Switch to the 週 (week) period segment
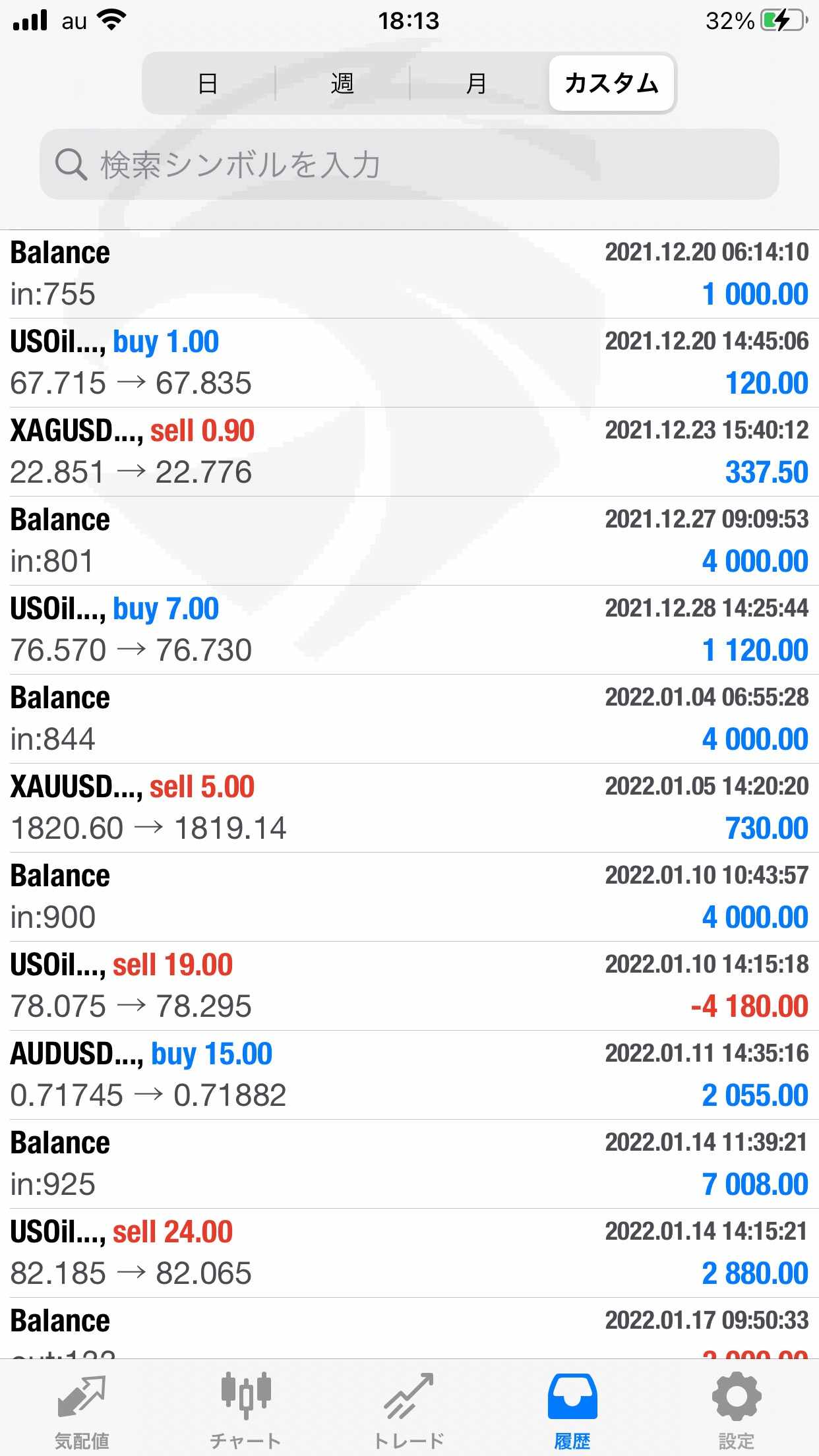The width and height of the screenshot is (819, 1456). click(x=342, y=84)
